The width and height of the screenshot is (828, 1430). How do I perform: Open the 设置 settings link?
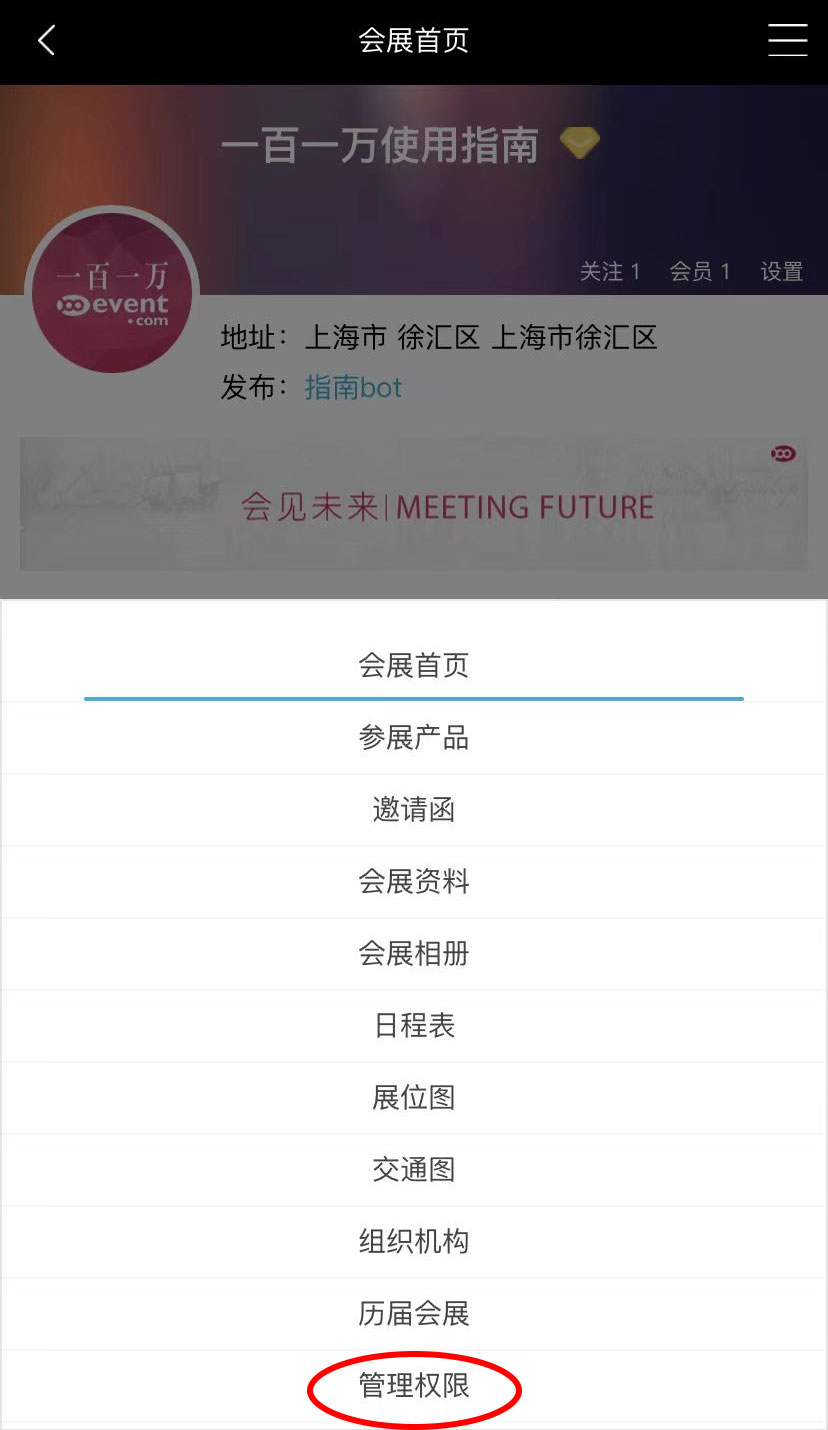coord(781,271)
